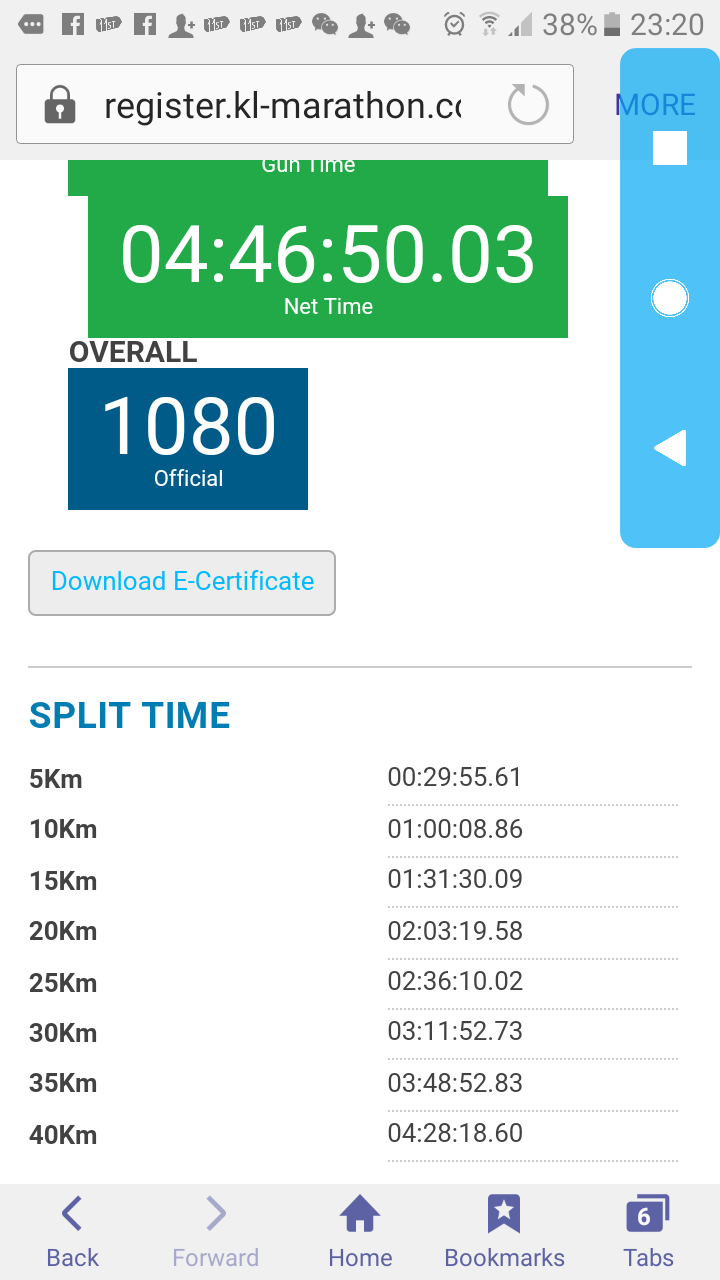Reload the page with the refresh icon
Screen dimensions: 720x1280
point(528,105)
